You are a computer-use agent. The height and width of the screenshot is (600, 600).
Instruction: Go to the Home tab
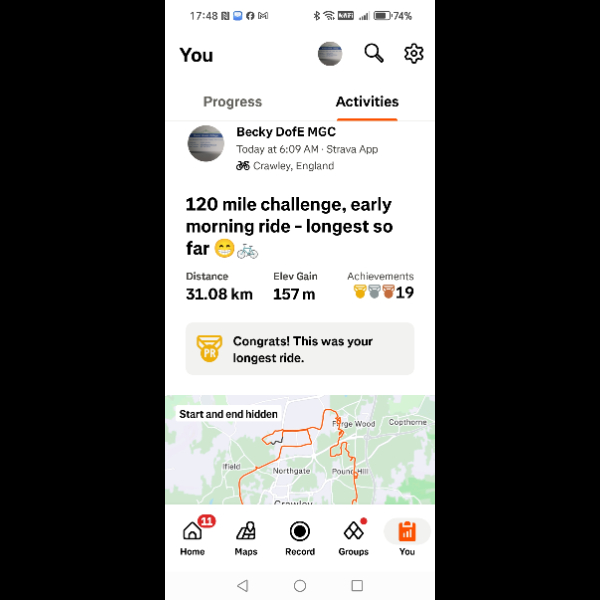[192, 538]
